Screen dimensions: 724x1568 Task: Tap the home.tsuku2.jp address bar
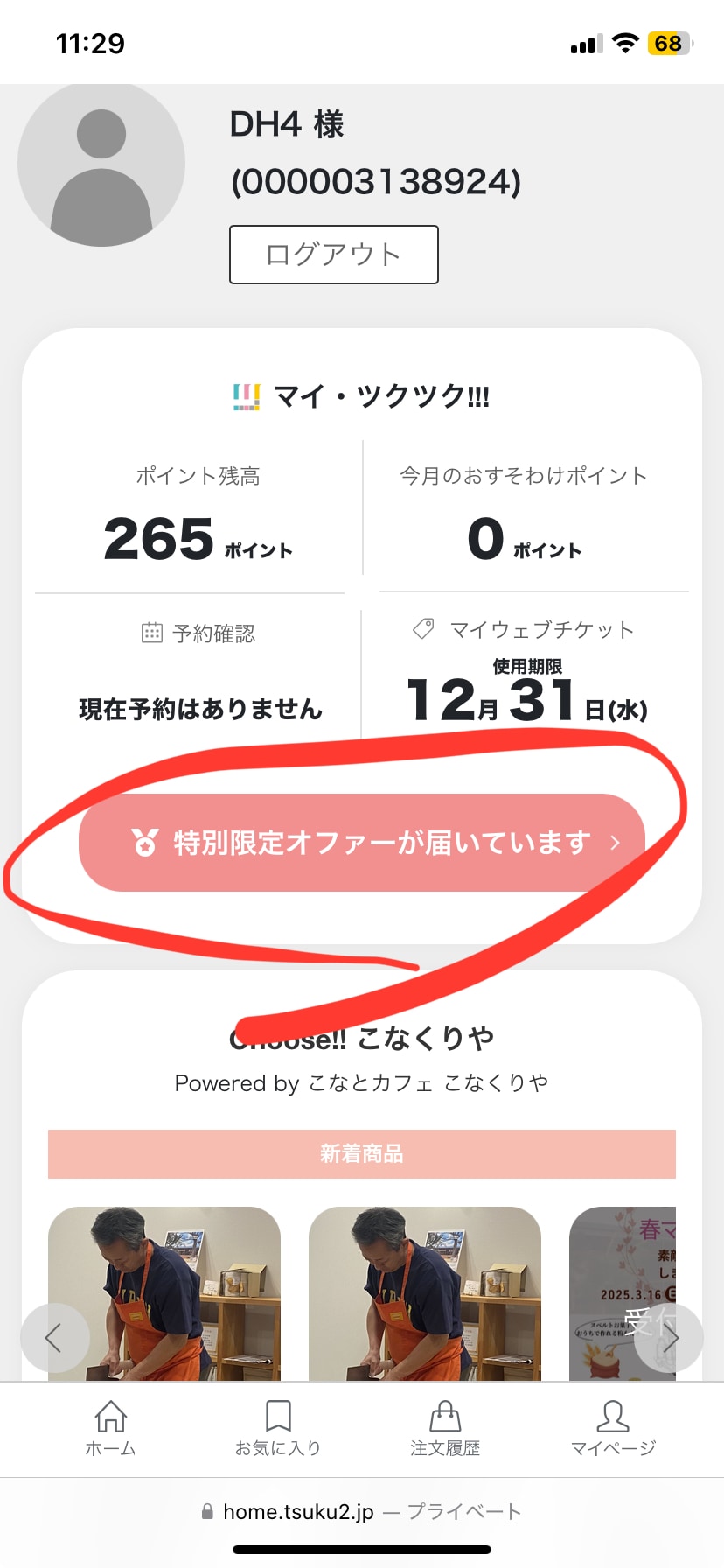coord(361,1511)
